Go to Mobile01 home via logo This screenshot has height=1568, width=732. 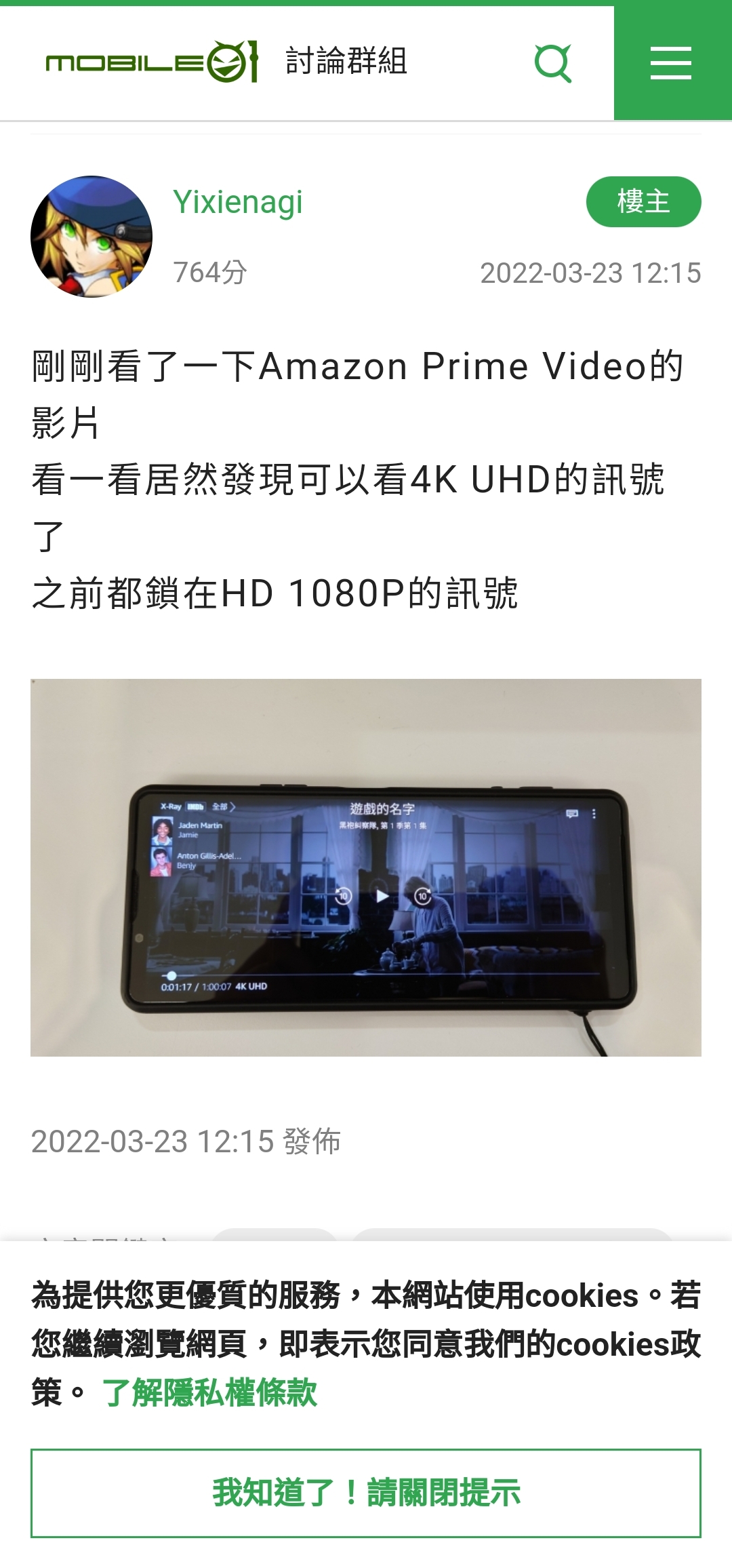(x=152, y=62)
